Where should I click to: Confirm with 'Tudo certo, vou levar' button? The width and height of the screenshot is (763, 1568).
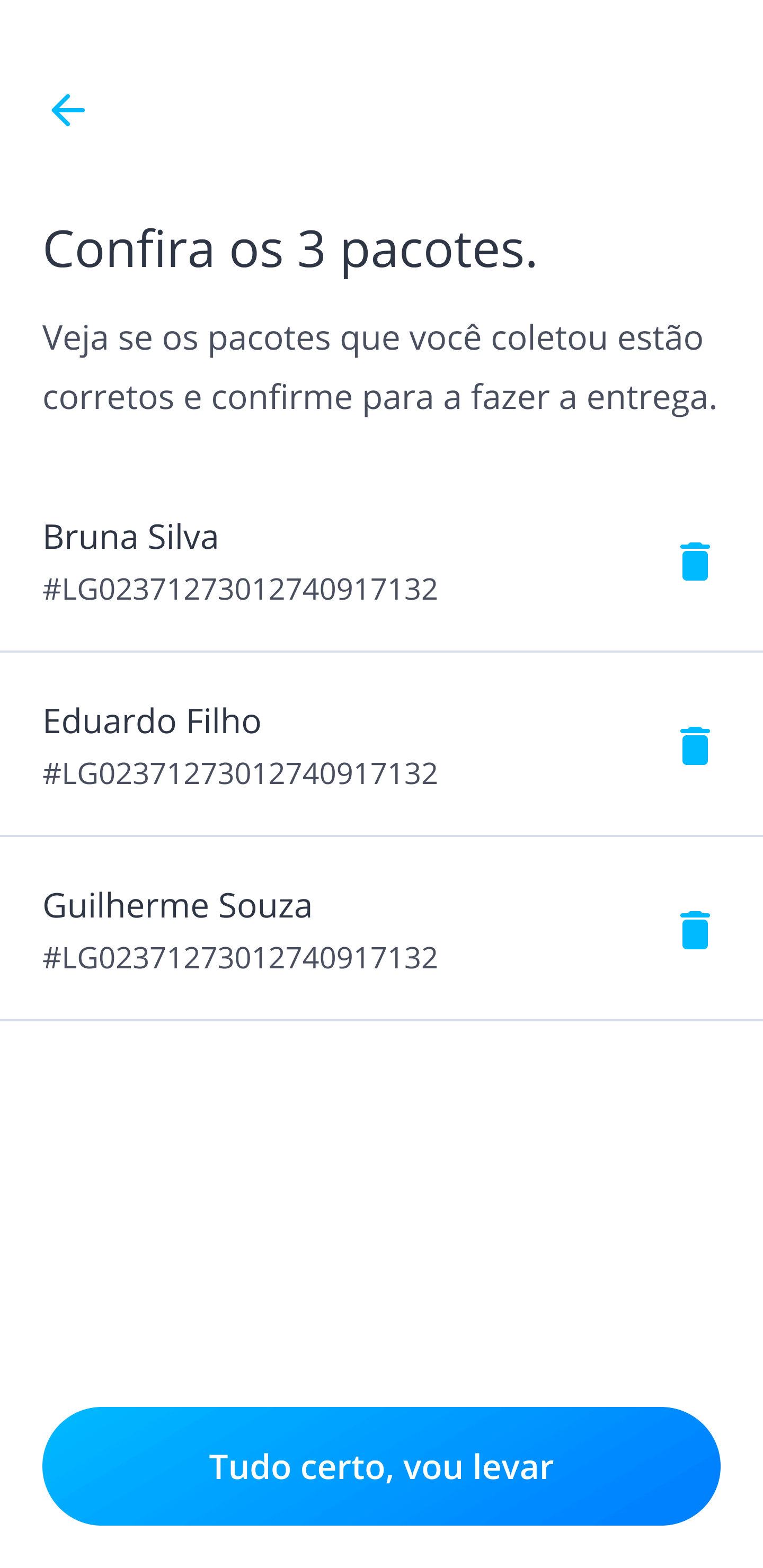[381, 1467]
